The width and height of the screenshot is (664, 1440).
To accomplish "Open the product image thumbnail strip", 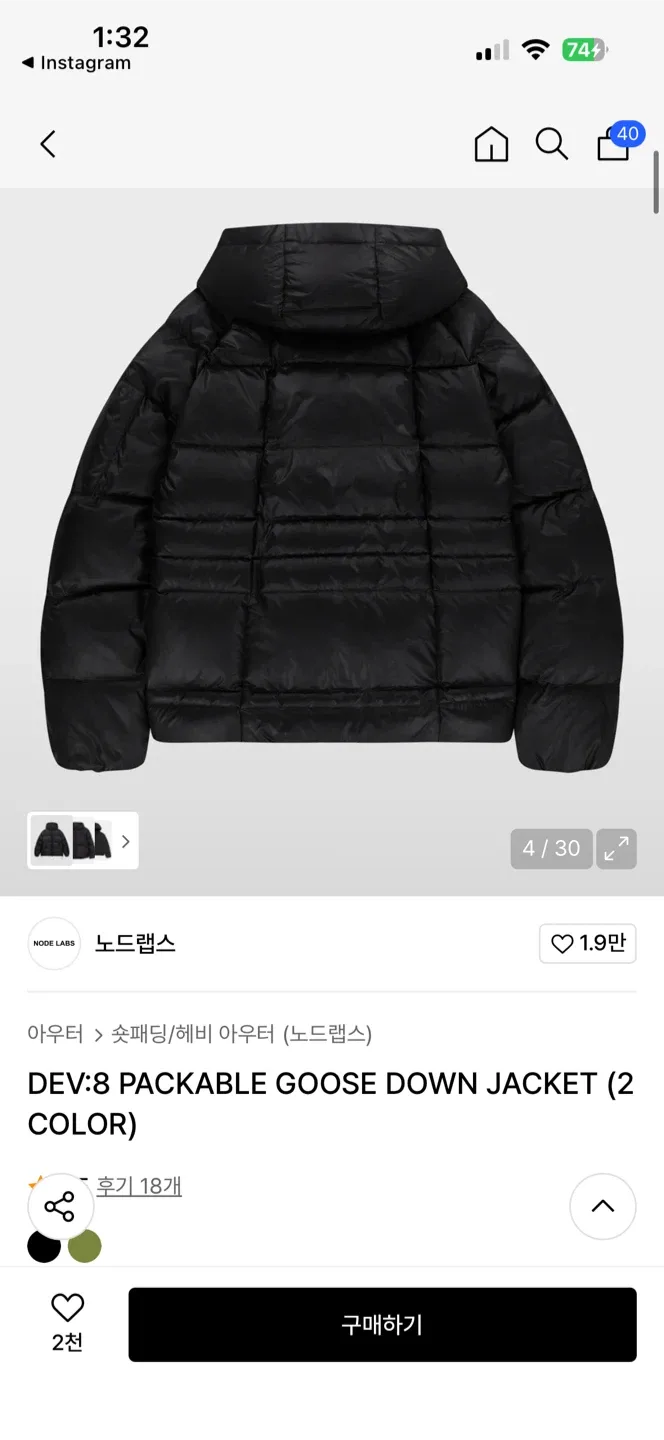I will point(83,841).
